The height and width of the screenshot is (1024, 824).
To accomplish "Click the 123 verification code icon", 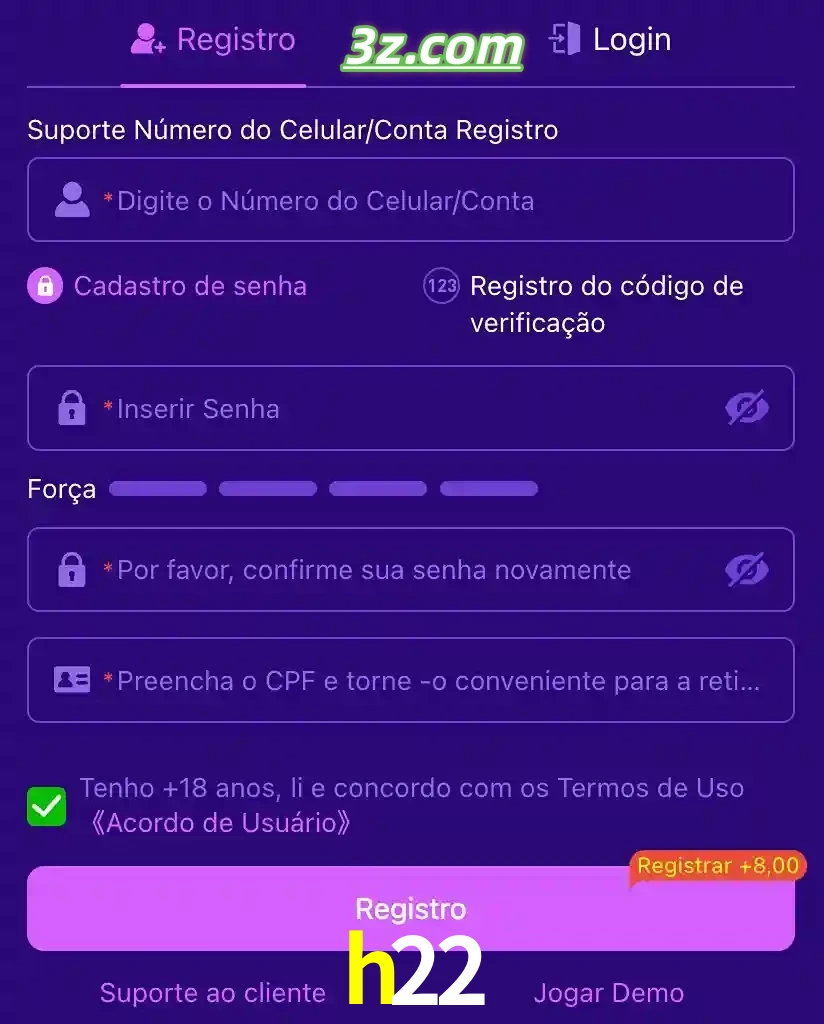I will [x=440, y=286].
